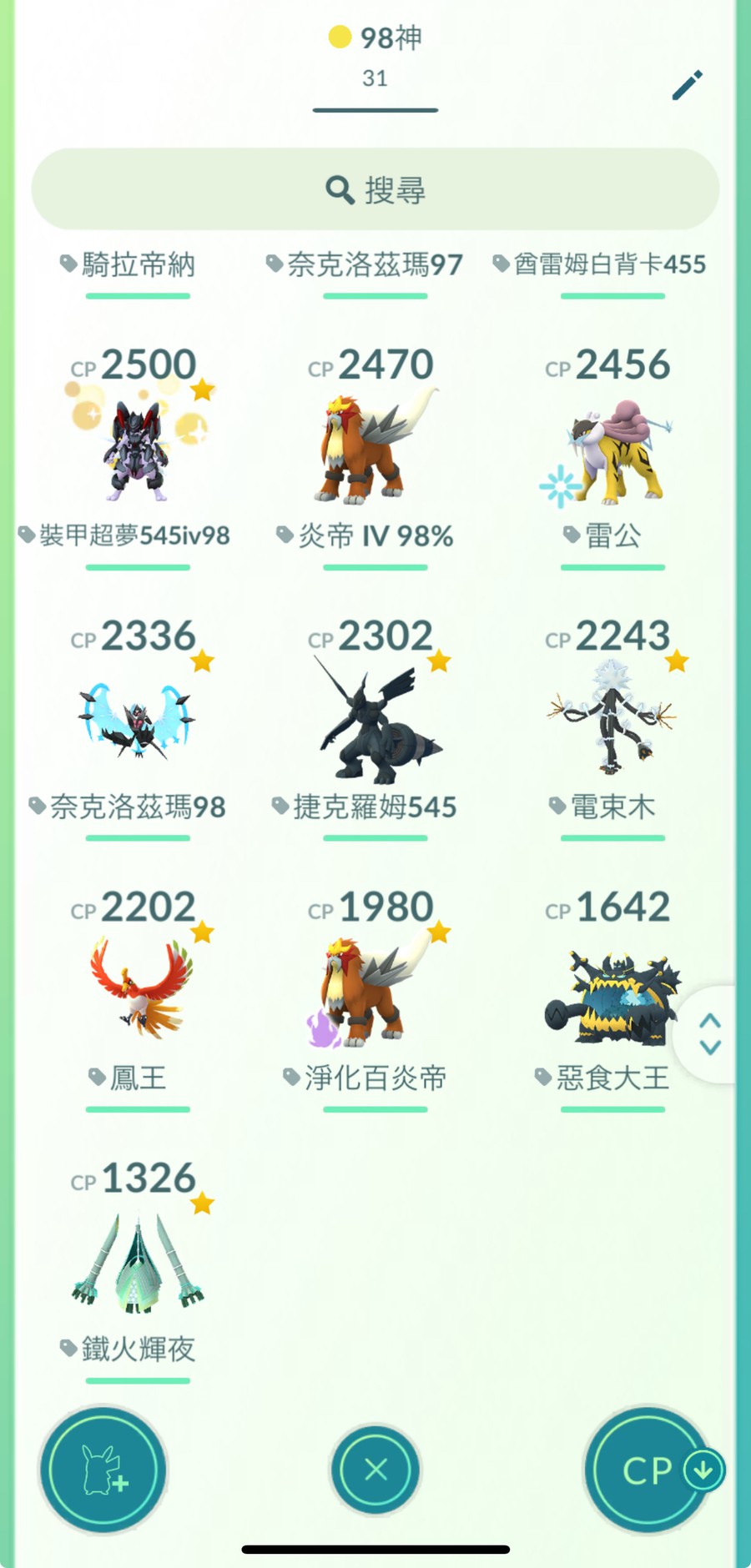The image size is (751, 1568).
Task: Tap the up-down arrow scroll handle
Action: [709, 1034]
